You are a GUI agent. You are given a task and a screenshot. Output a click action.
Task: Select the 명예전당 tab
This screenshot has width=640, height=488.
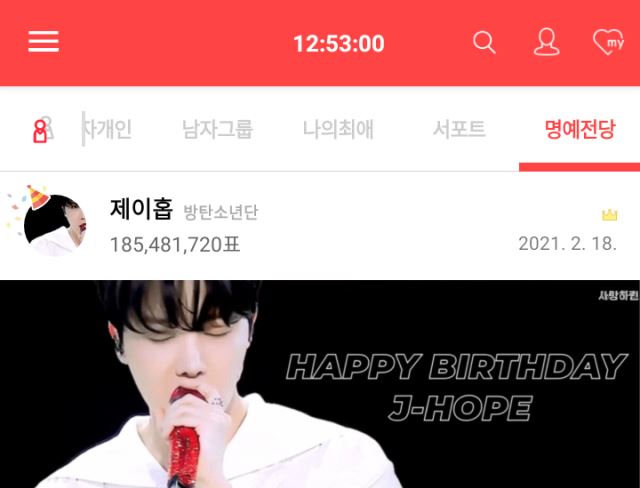579,129
